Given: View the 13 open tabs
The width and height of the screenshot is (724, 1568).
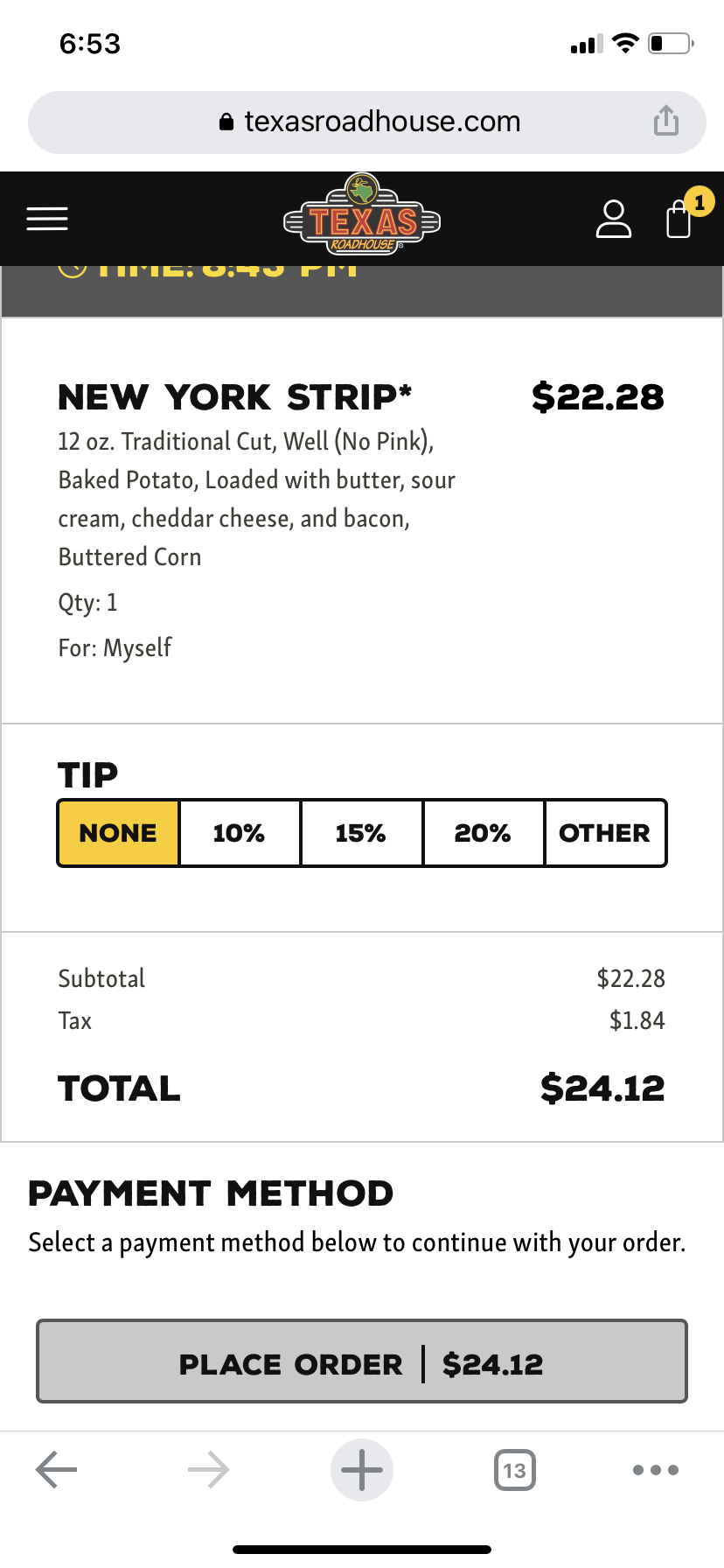Looking at the screenshot, I should coord(514,1470).
